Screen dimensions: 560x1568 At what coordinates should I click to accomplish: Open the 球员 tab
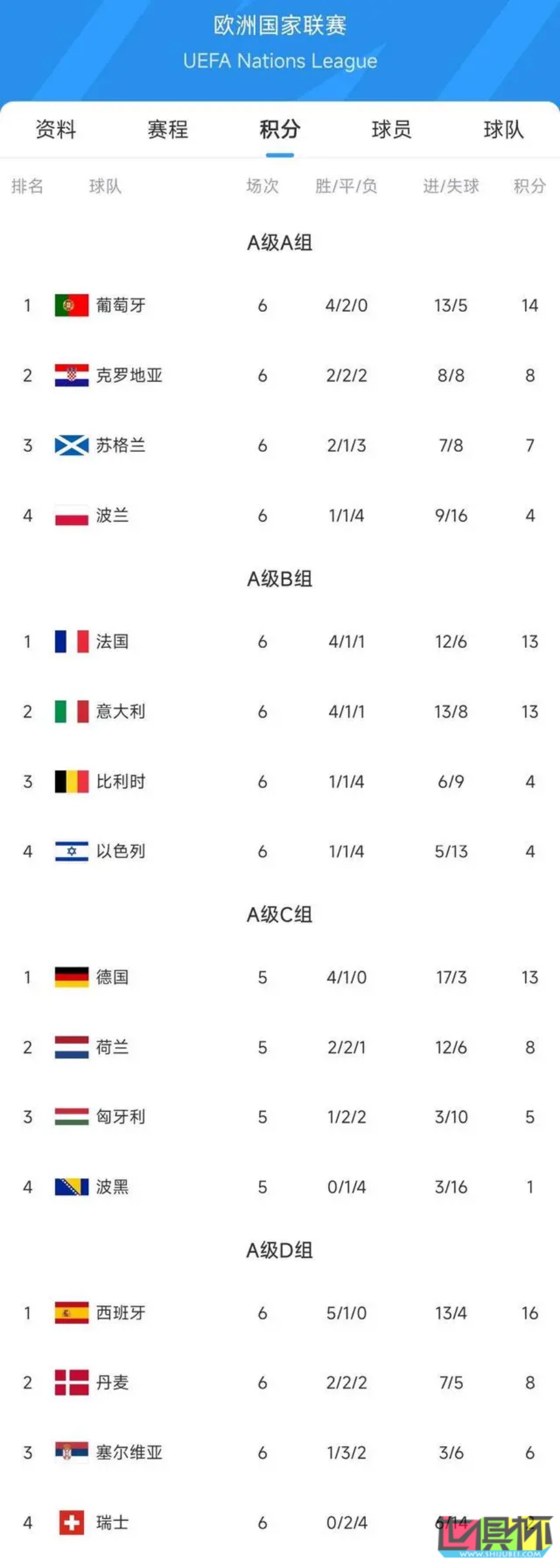(x=392, y=130)
